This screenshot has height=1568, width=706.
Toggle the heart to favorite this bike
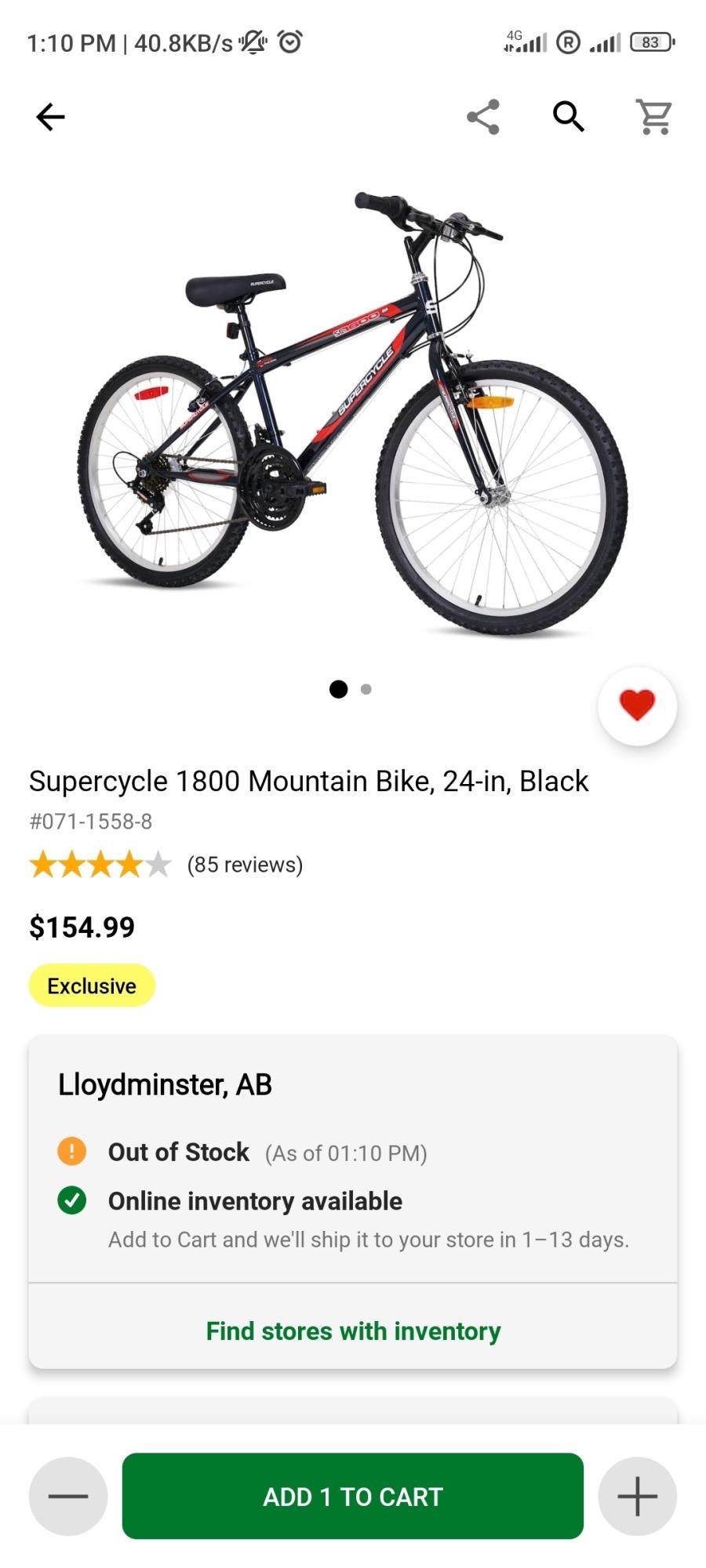(639, 704)
